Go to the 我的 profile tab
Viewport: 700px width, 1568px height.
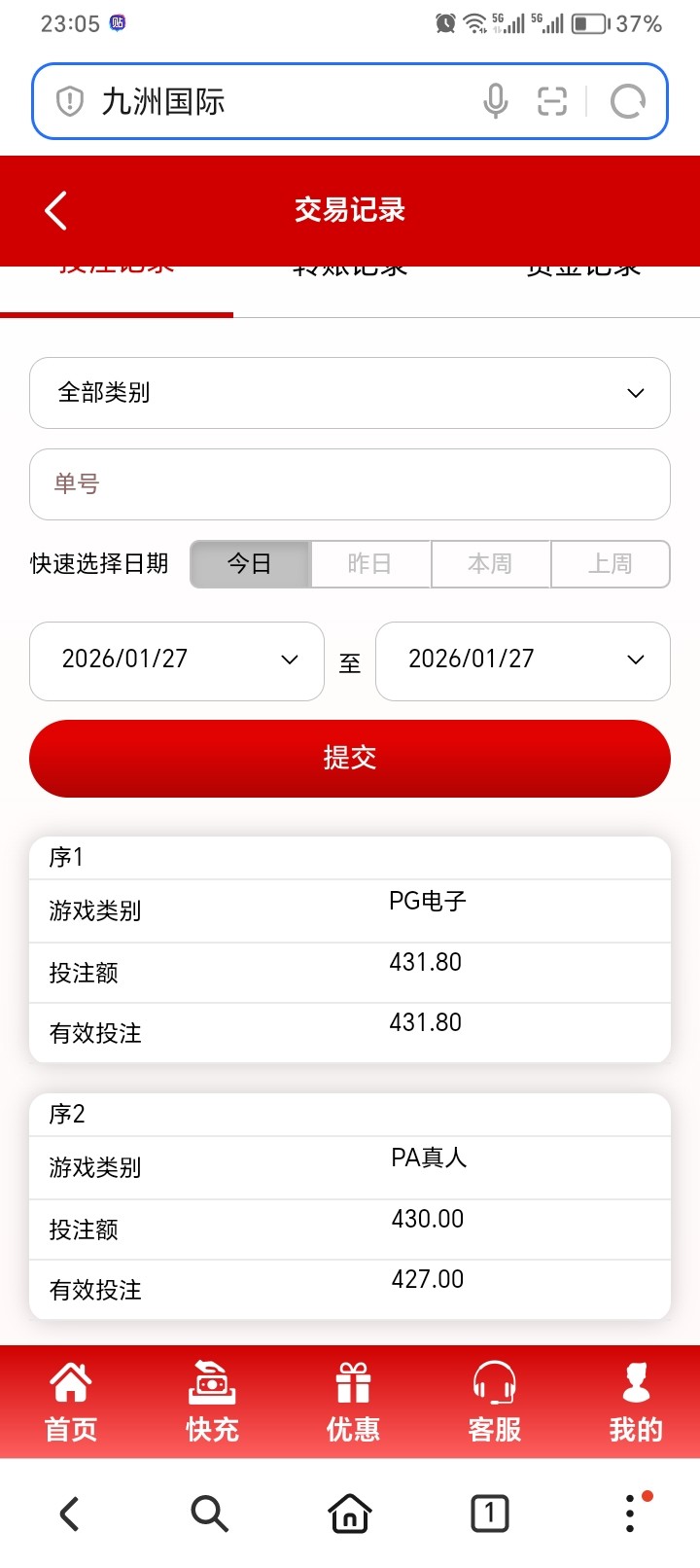(x=636, y=1402)
